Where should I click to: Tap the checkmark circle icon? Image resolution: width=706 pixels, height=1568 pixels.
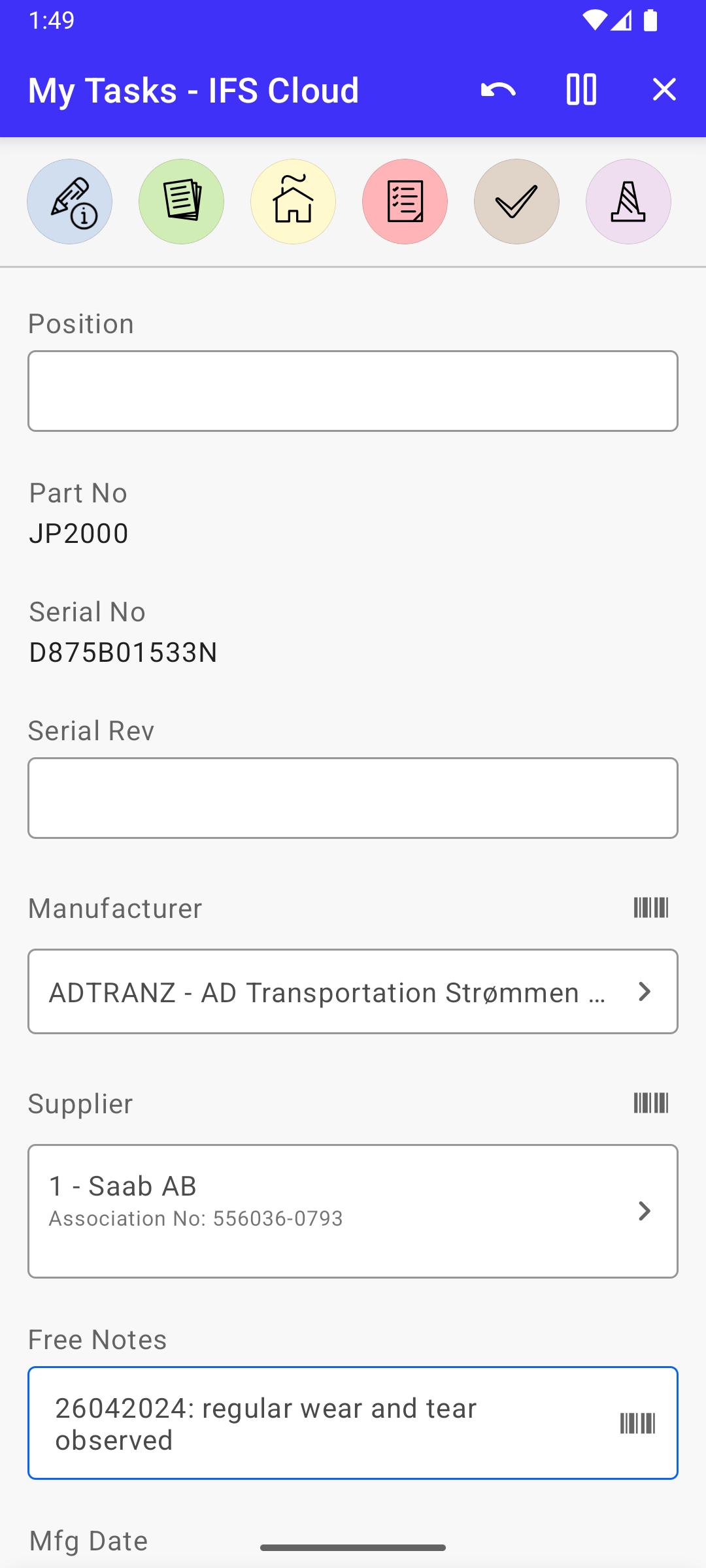[516, 202]
